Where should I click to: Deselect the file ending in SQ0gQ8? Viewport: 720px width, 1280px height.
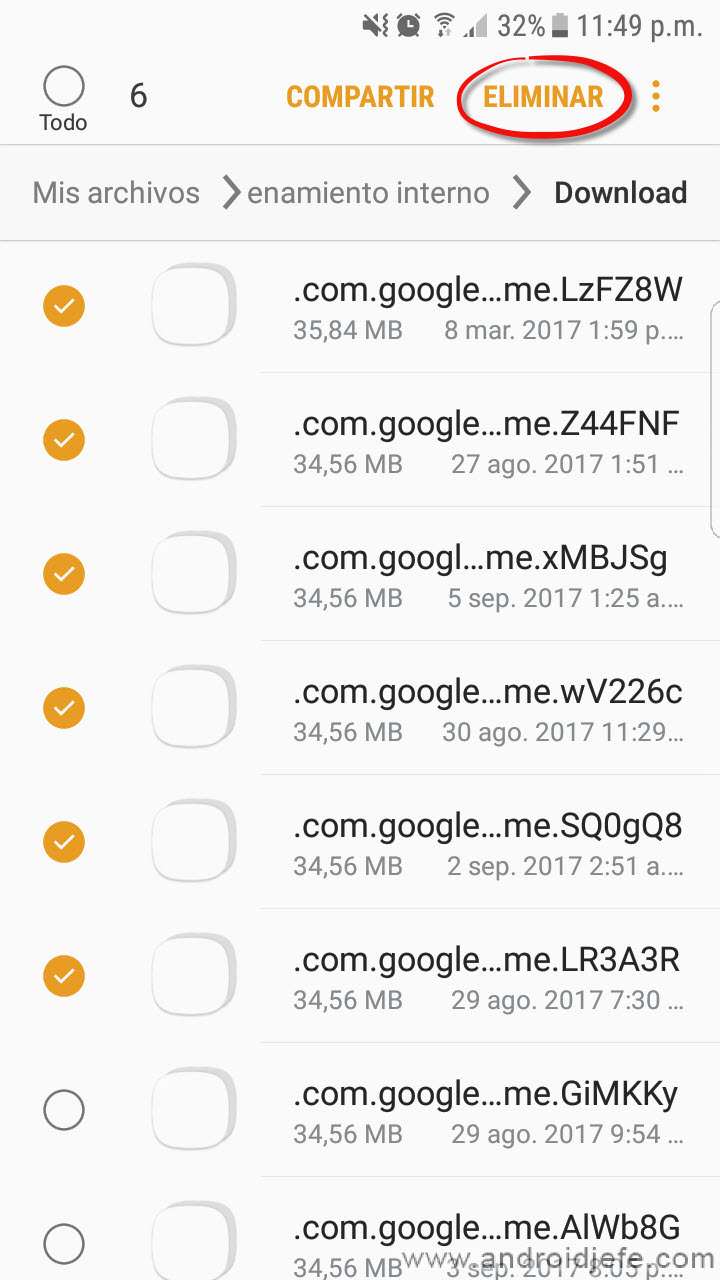point(64,842)
